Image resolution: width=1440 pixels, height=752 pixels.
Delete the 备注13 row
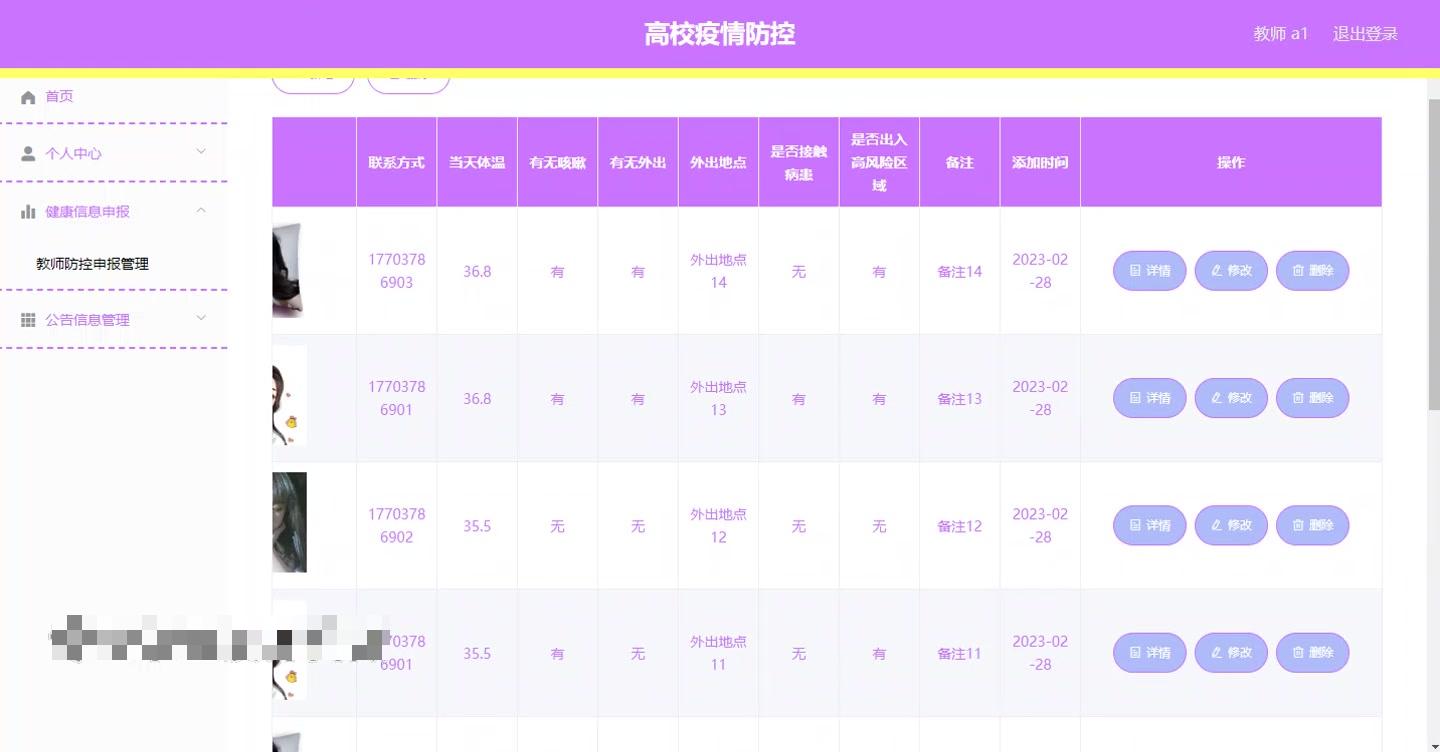[1312, 398]
